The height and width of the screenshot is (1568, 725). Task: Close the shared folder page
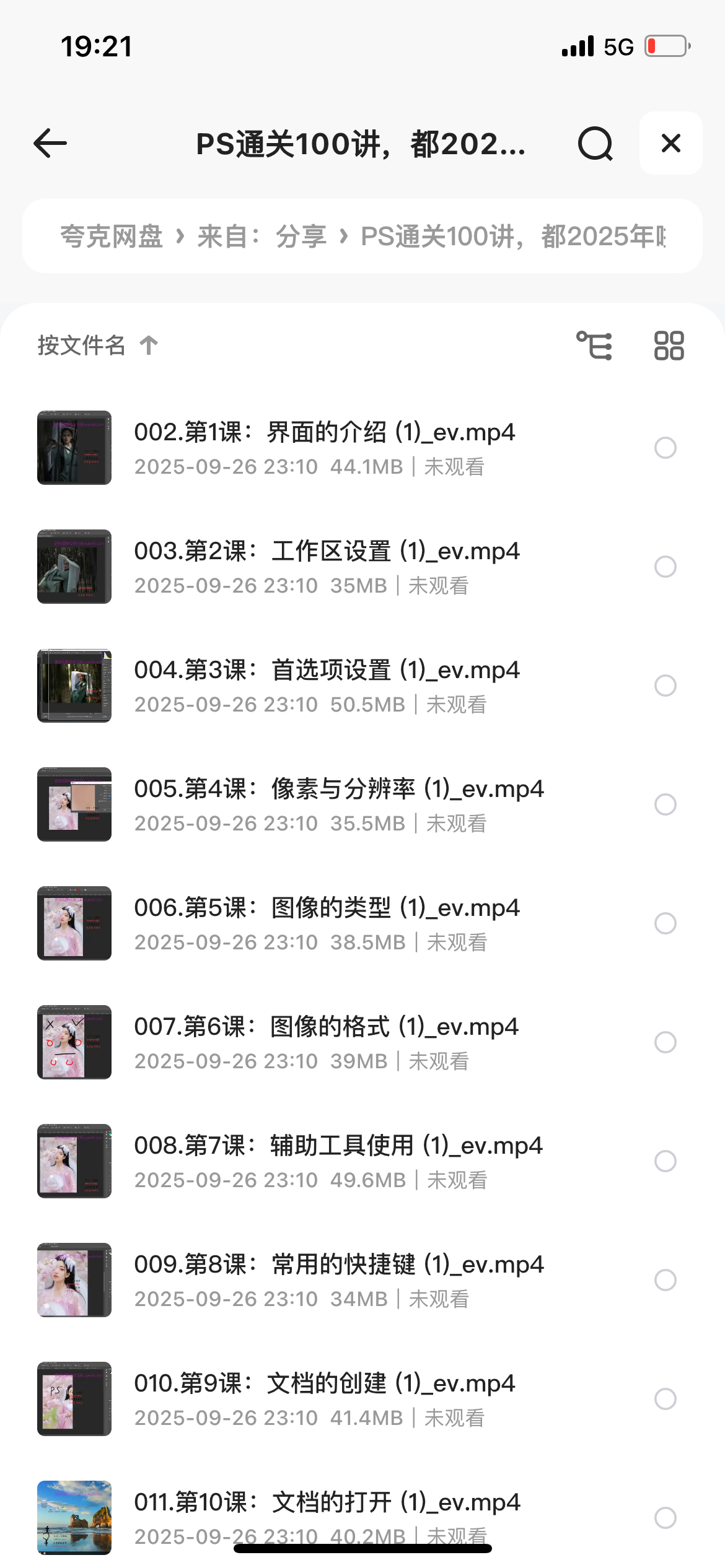point(670,144)
